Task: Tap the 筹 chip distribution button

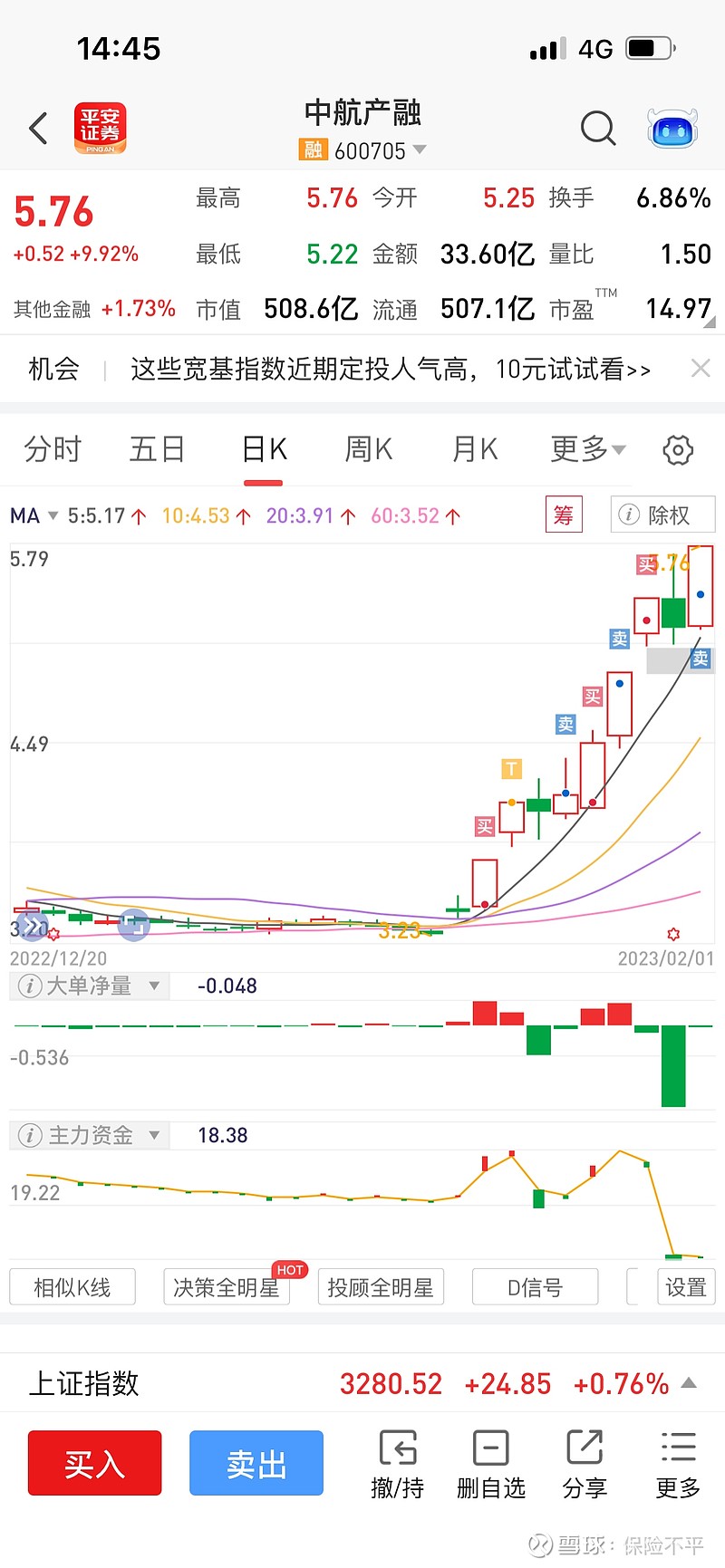Action: tap(564, 515)
